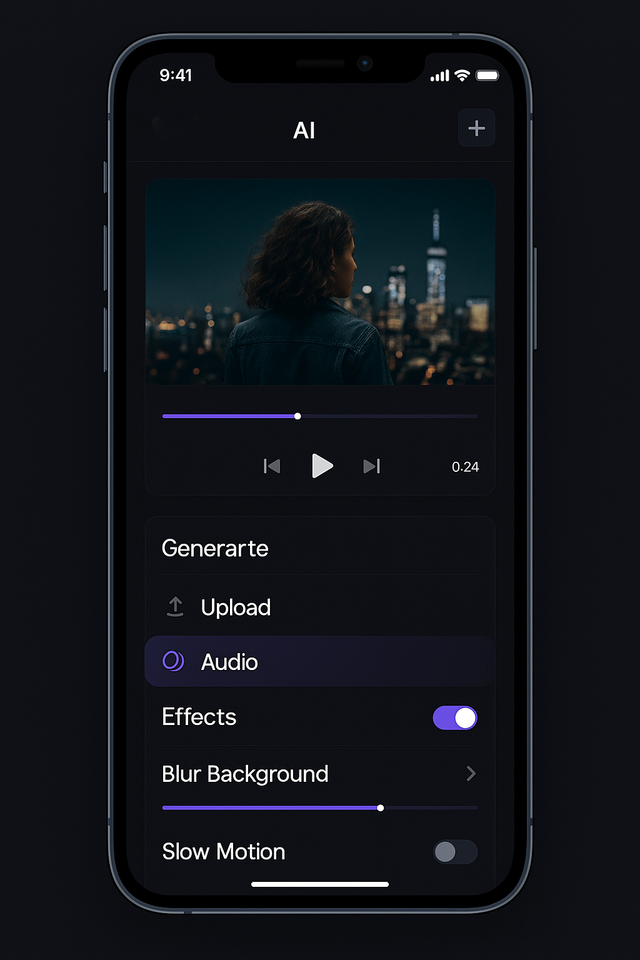The image size is (640, 960).
Task: Skip to the next clip
Action: pyautogui.click(x=372, y=467)
